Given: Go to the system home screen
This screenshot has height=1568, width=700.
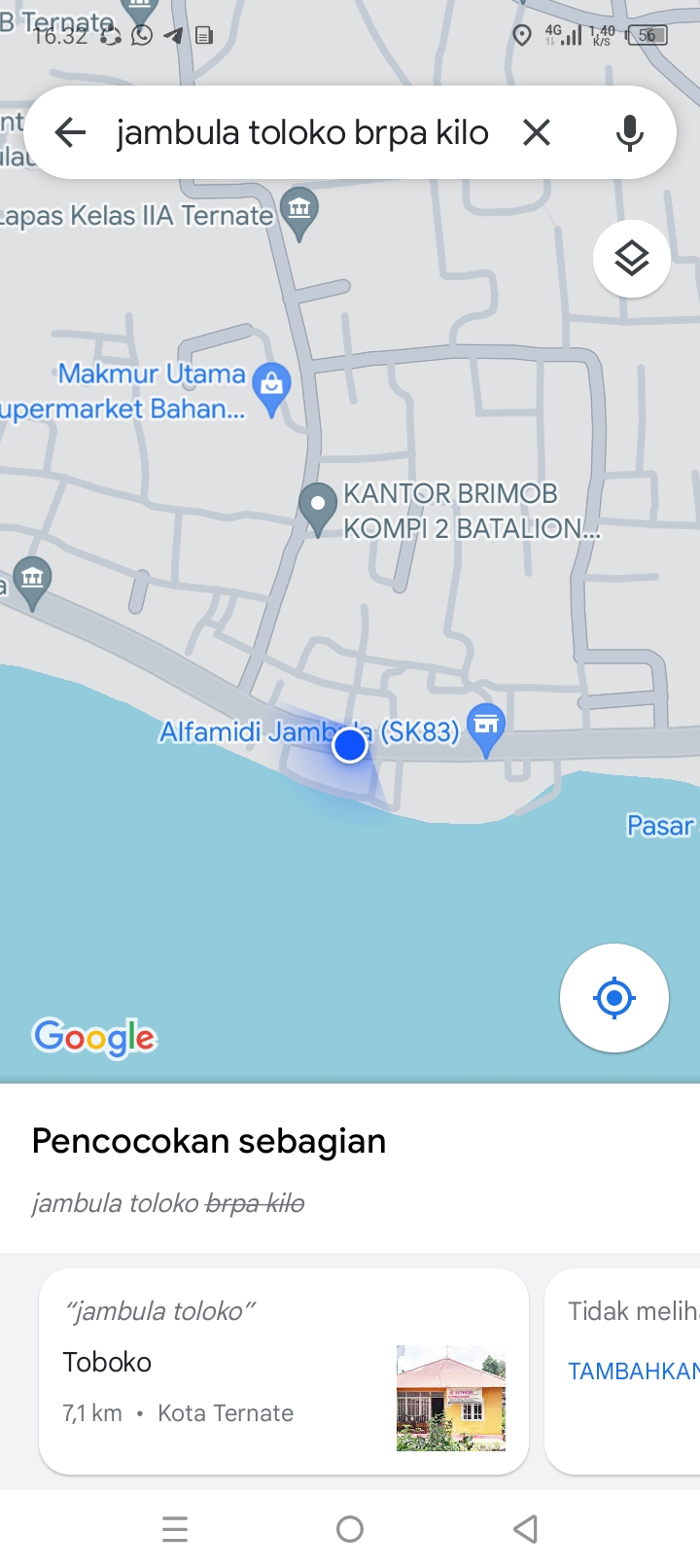Looking at the screenshot, I should tap(350, 1529).
